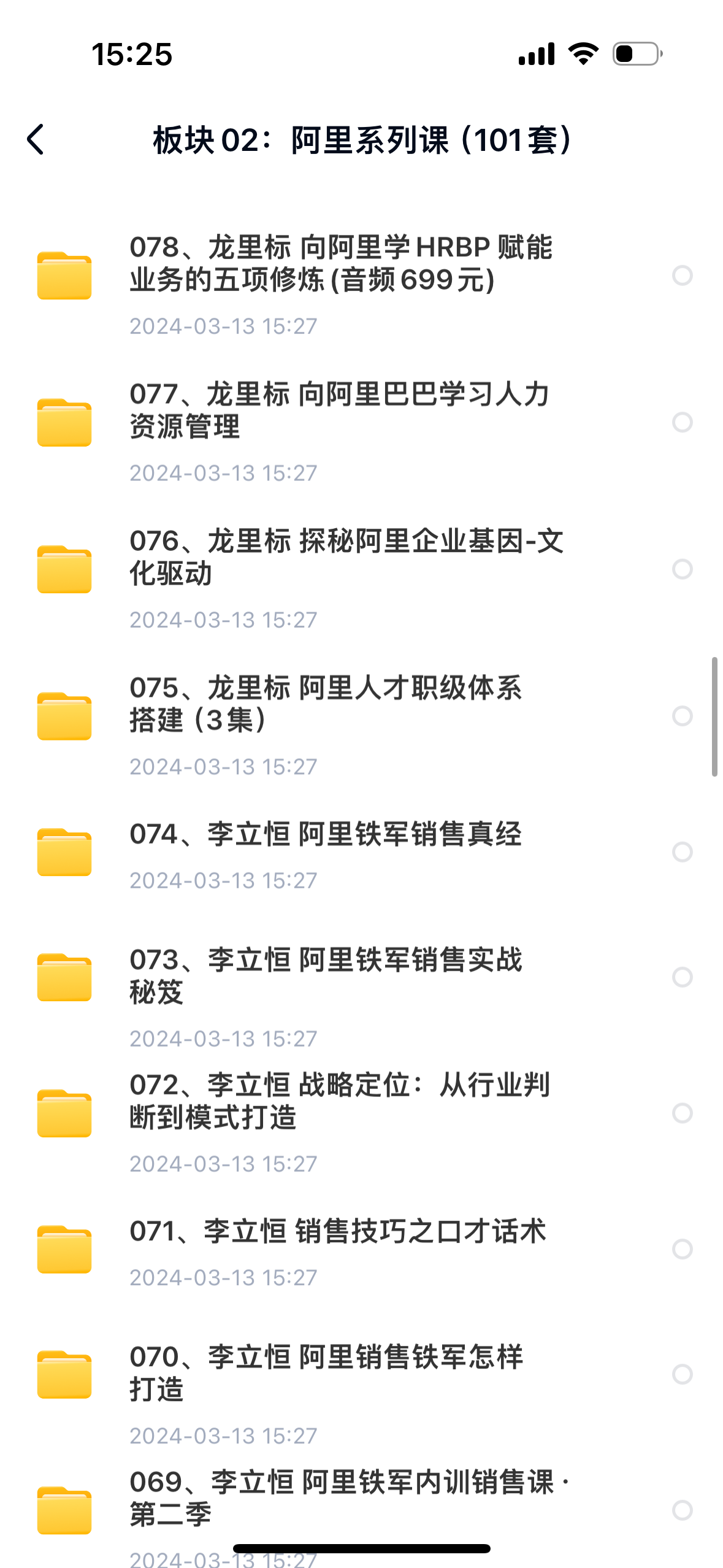Open folder 076 探秘阿里企业基因
The height and width of the screenshot is (1568, 723).
click(346, 557)
